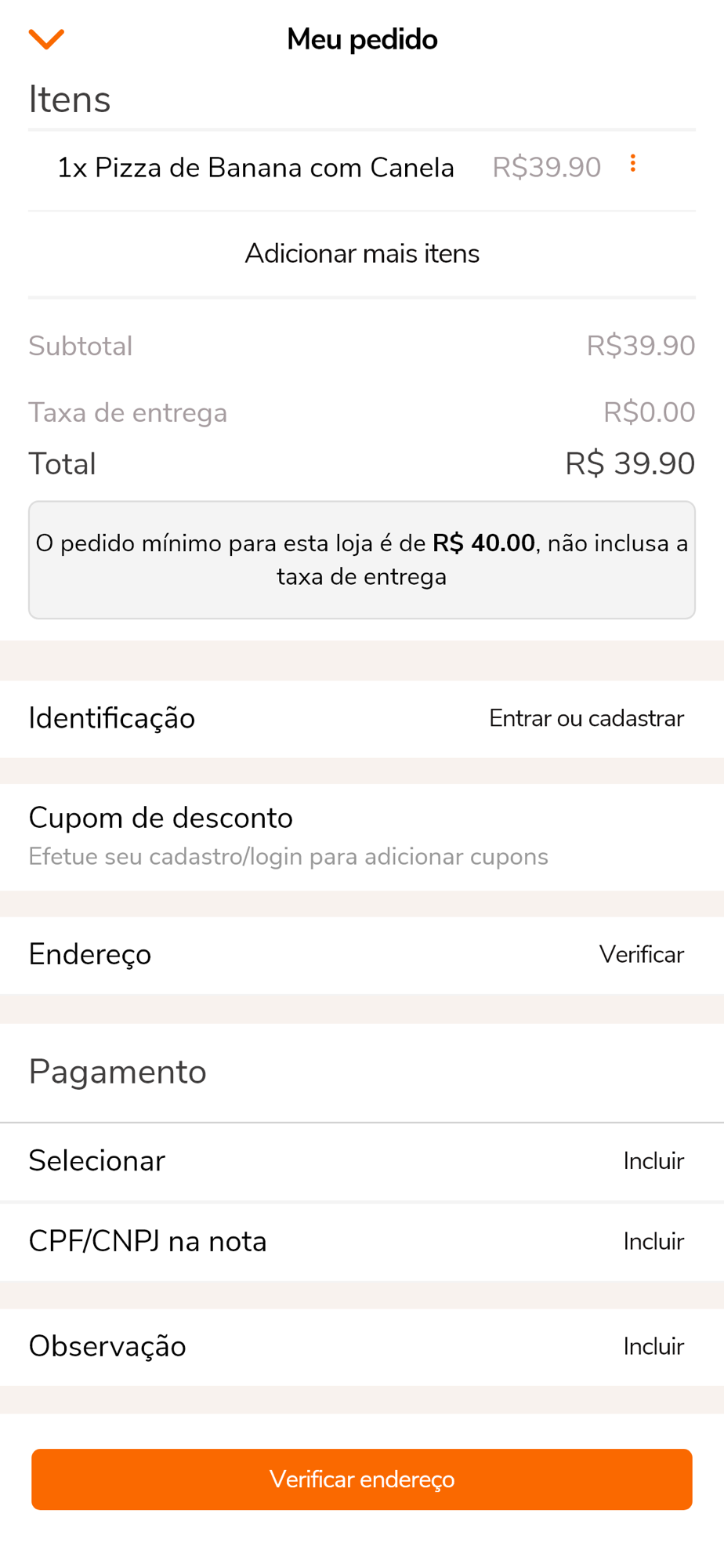Tap Adicionar mais itens
The height and width of the screenshot is (1568, 724).
362,253
